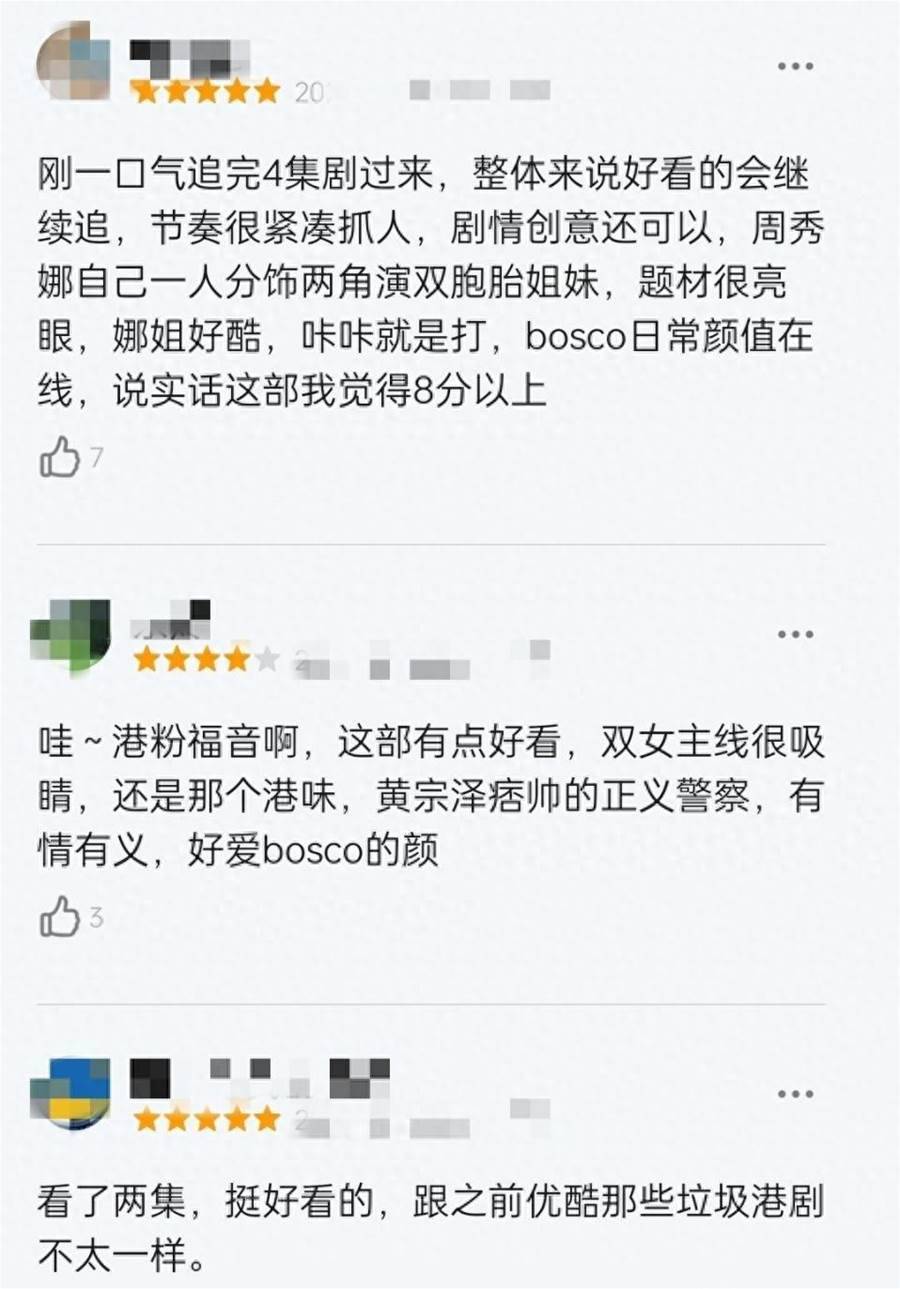Screen dimensions: 900x1289
Task: Open reviewer avatar on the 看了两集 review
Action: [x=71, y=1094]
